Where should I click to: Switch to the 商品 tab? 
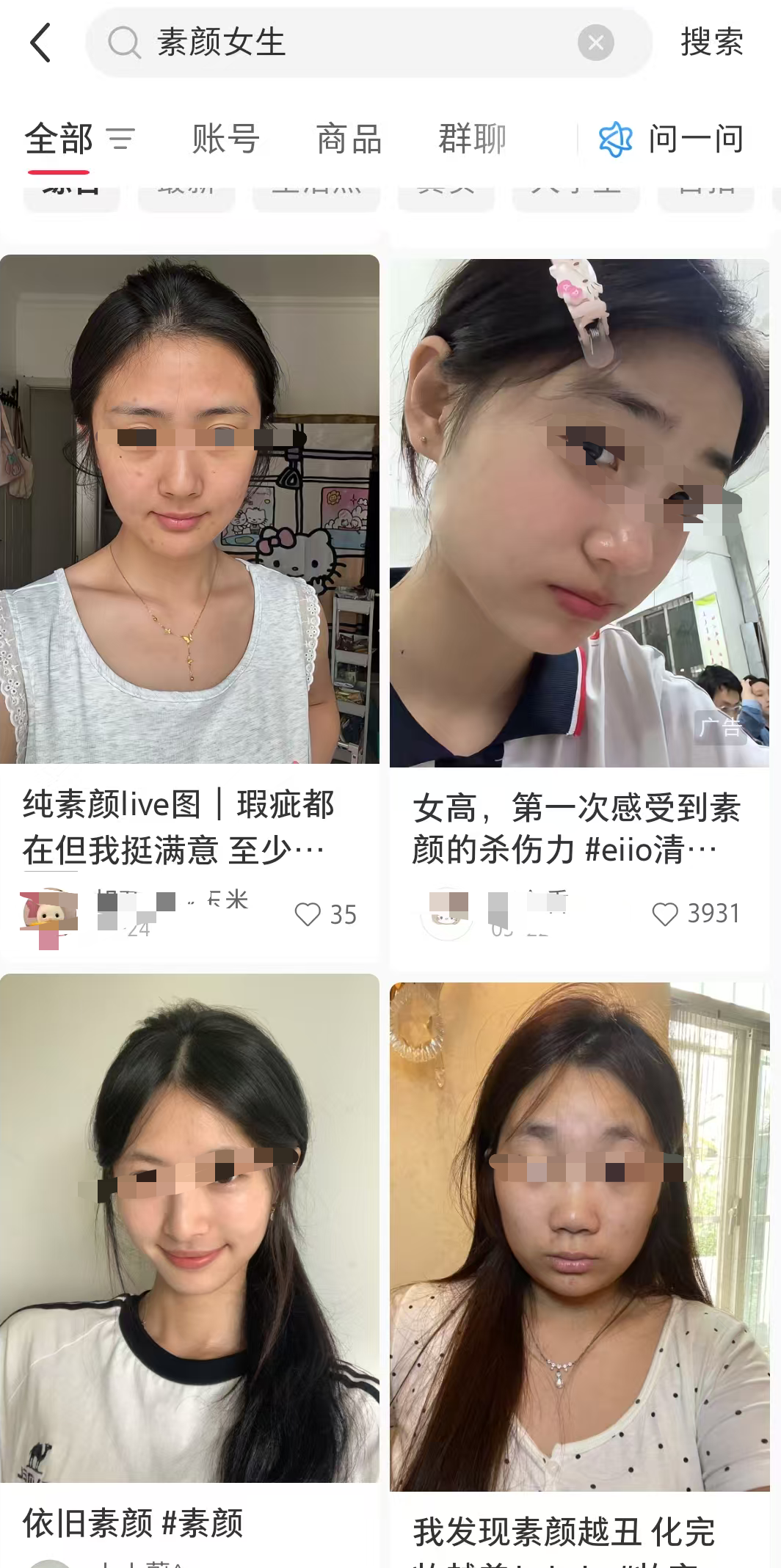(x=349, y=139)
